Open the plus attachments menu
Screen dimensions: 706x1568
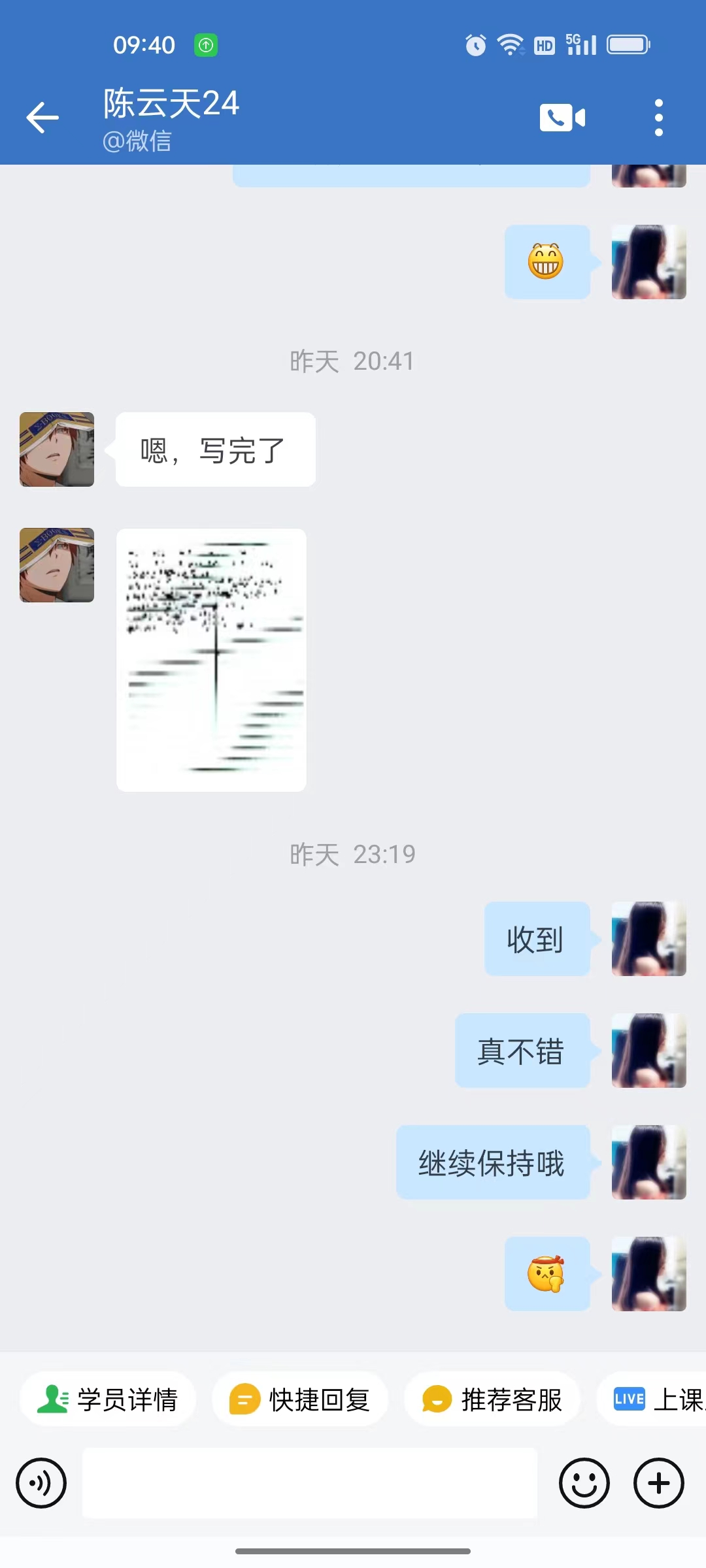[659, 1483]
